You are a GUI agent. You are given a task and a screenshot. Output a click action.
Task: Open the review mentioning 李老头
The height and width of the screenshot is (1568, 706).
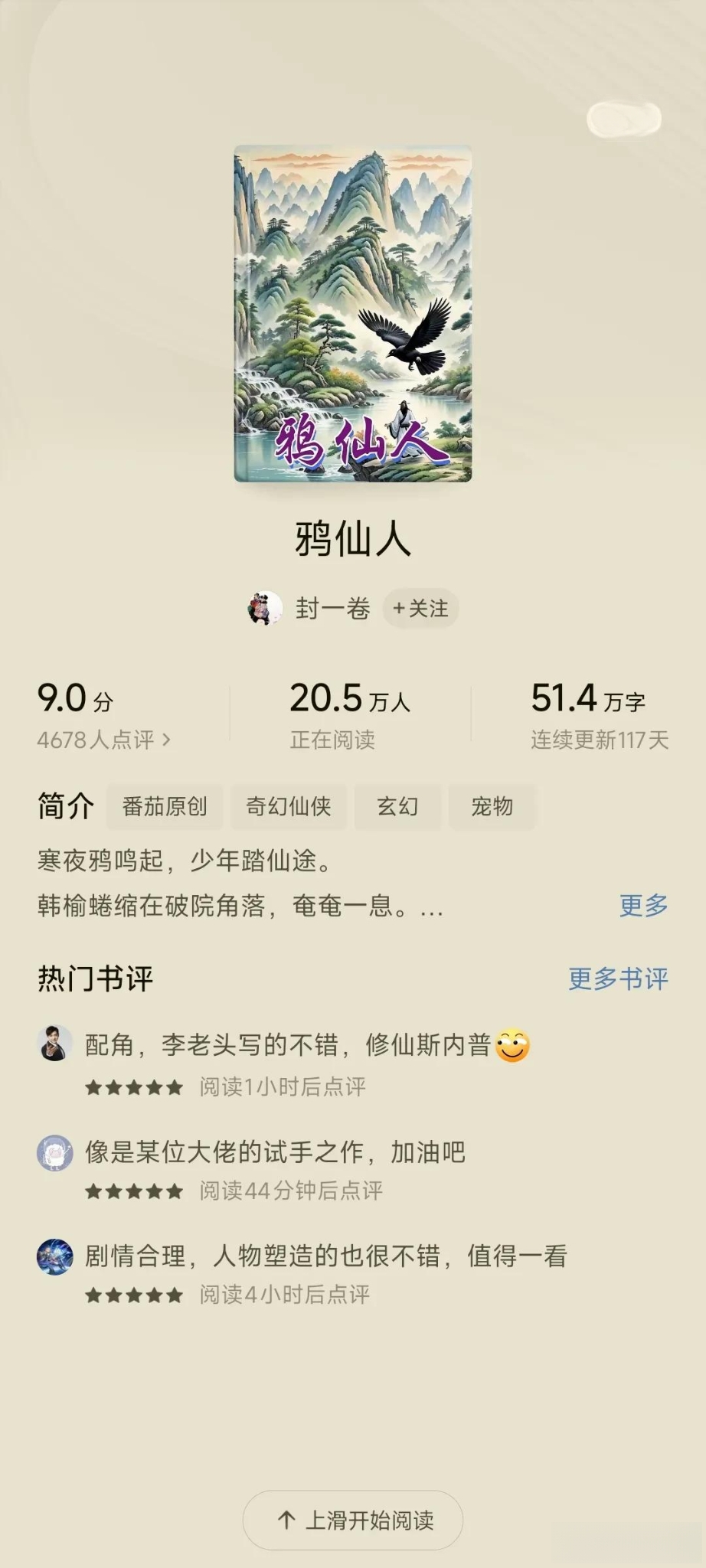306,1045
